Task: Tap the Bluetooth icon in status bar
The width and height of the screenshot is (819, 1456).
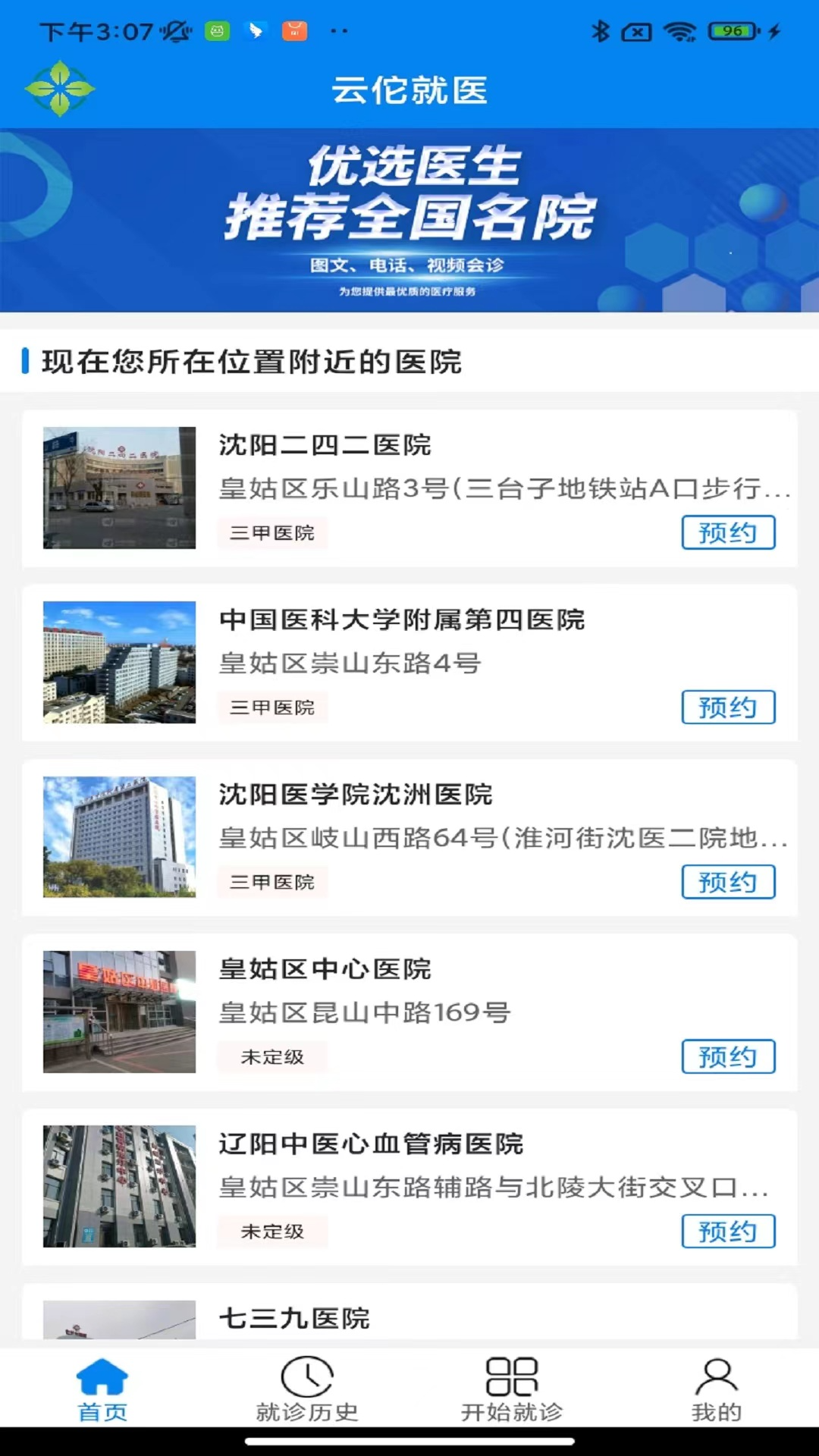Action: (602, 31)
